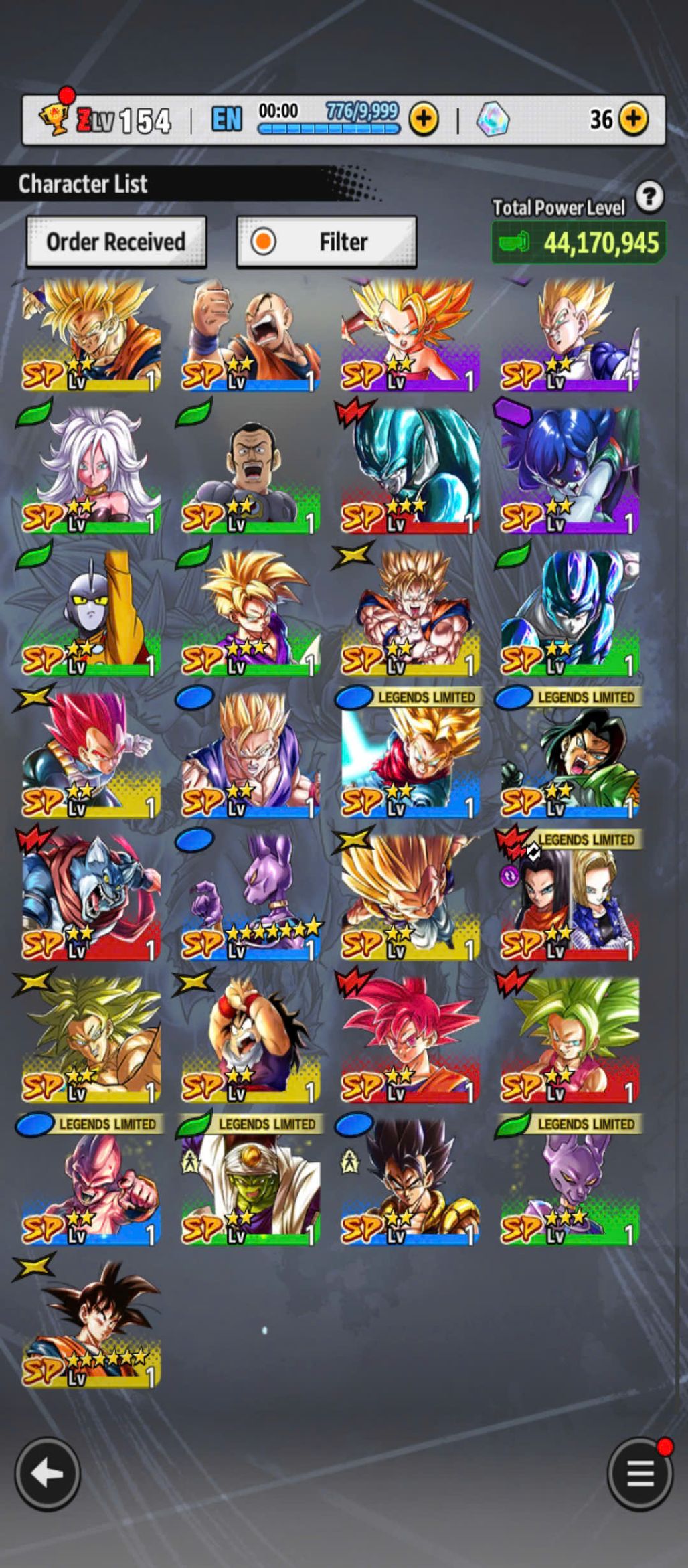688x1568 pixels.
Task: Add Chrono Crystals with the plus button
Action: (633, 119)
